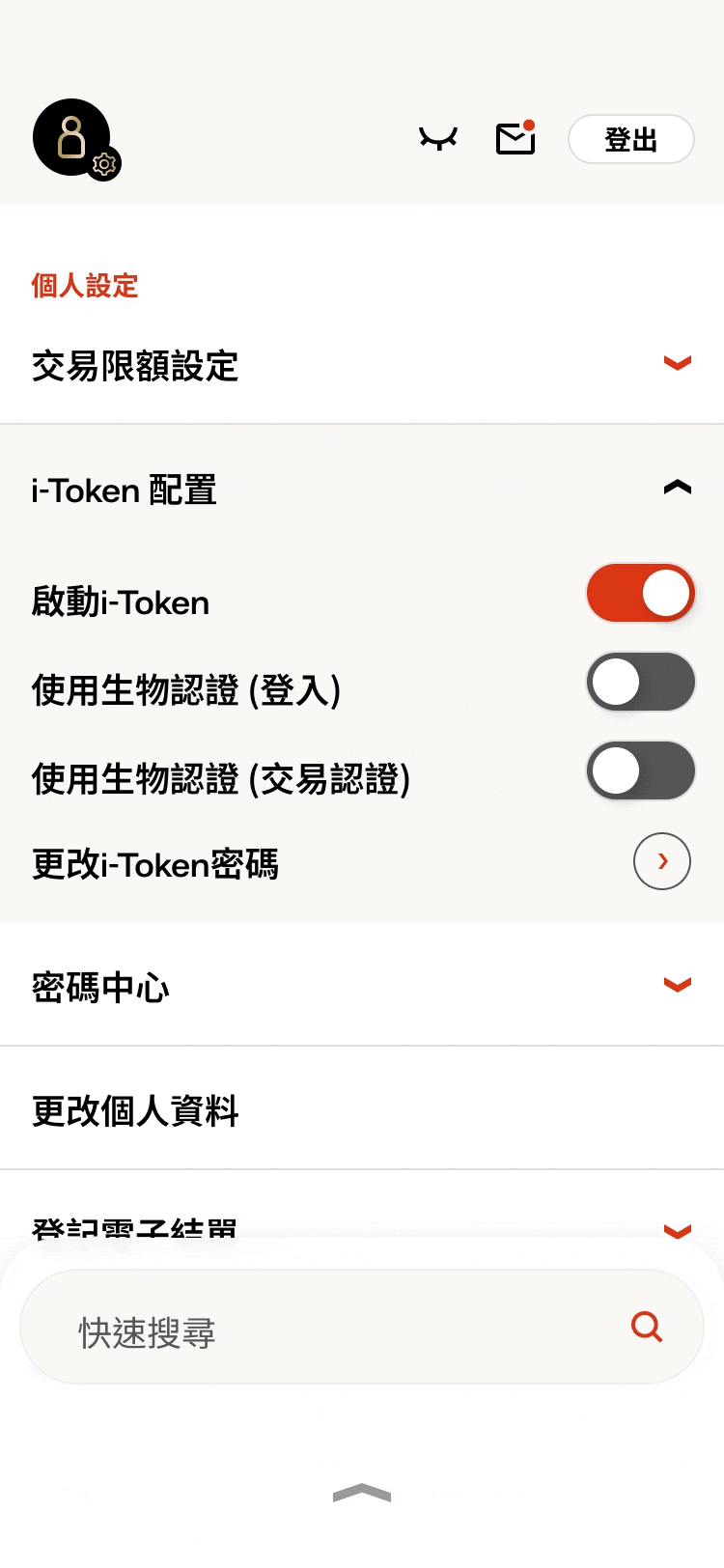Focus the 快速搜尋 search field
The width and height of the screenshot is (724, 1568).
click(328, 1330)
